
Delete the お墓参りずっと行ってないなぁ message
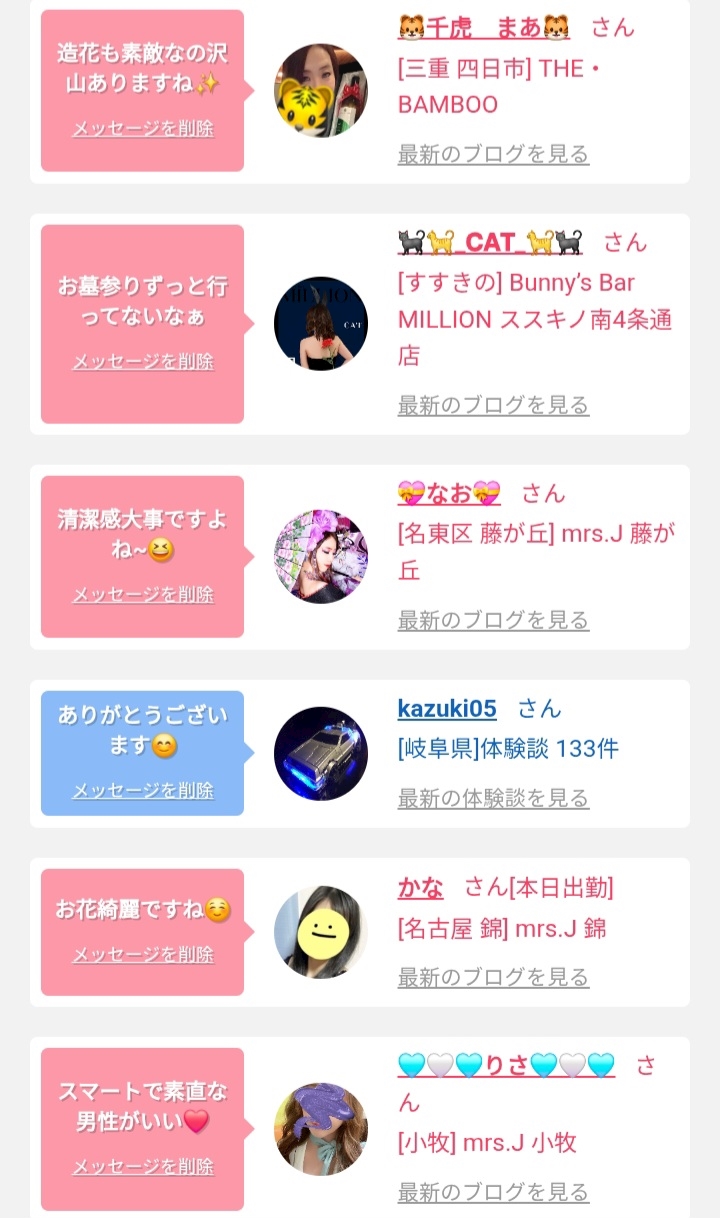[x=143, y=361]
